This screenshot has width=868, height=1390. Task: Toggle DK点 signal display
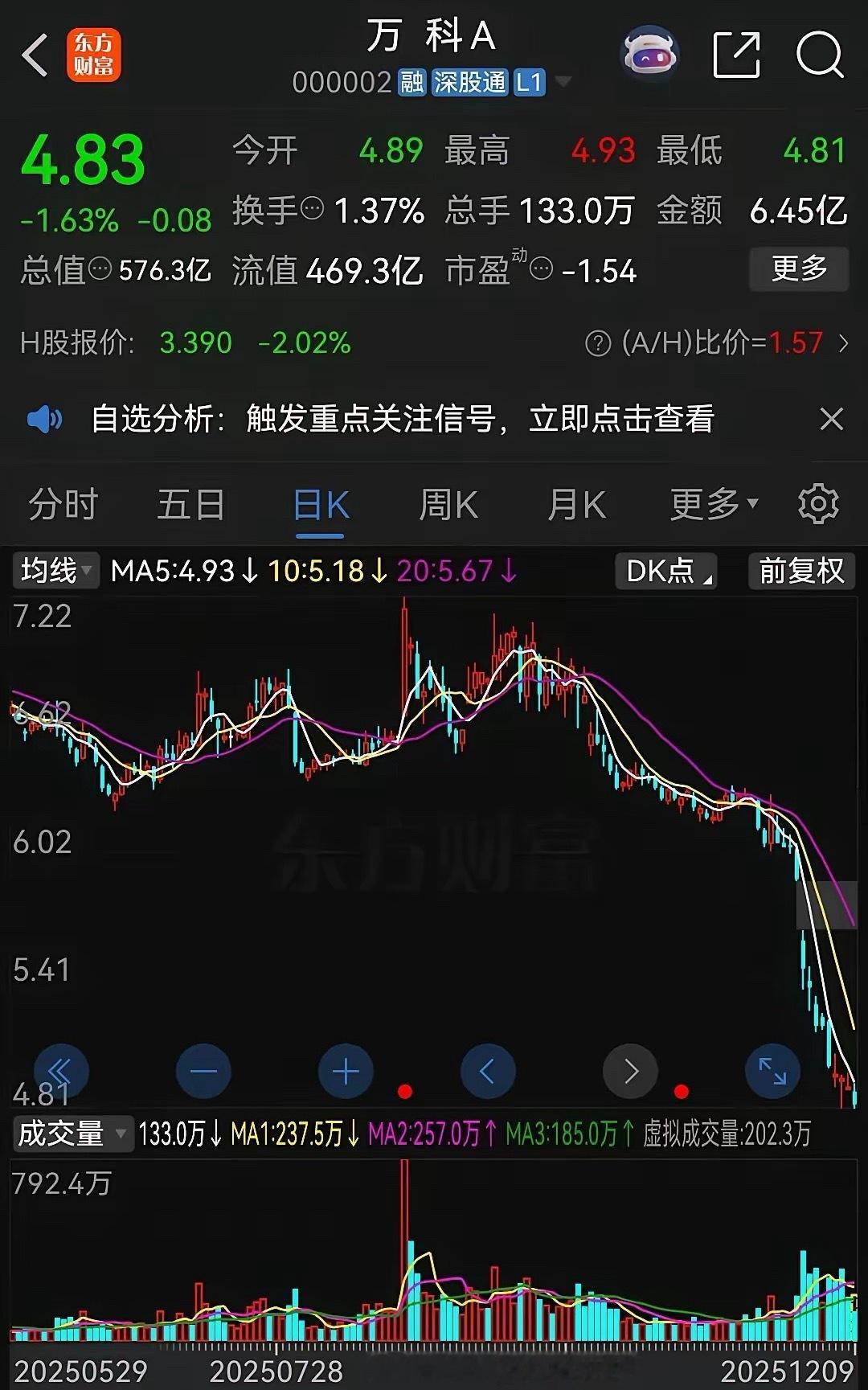coord(665,572)
